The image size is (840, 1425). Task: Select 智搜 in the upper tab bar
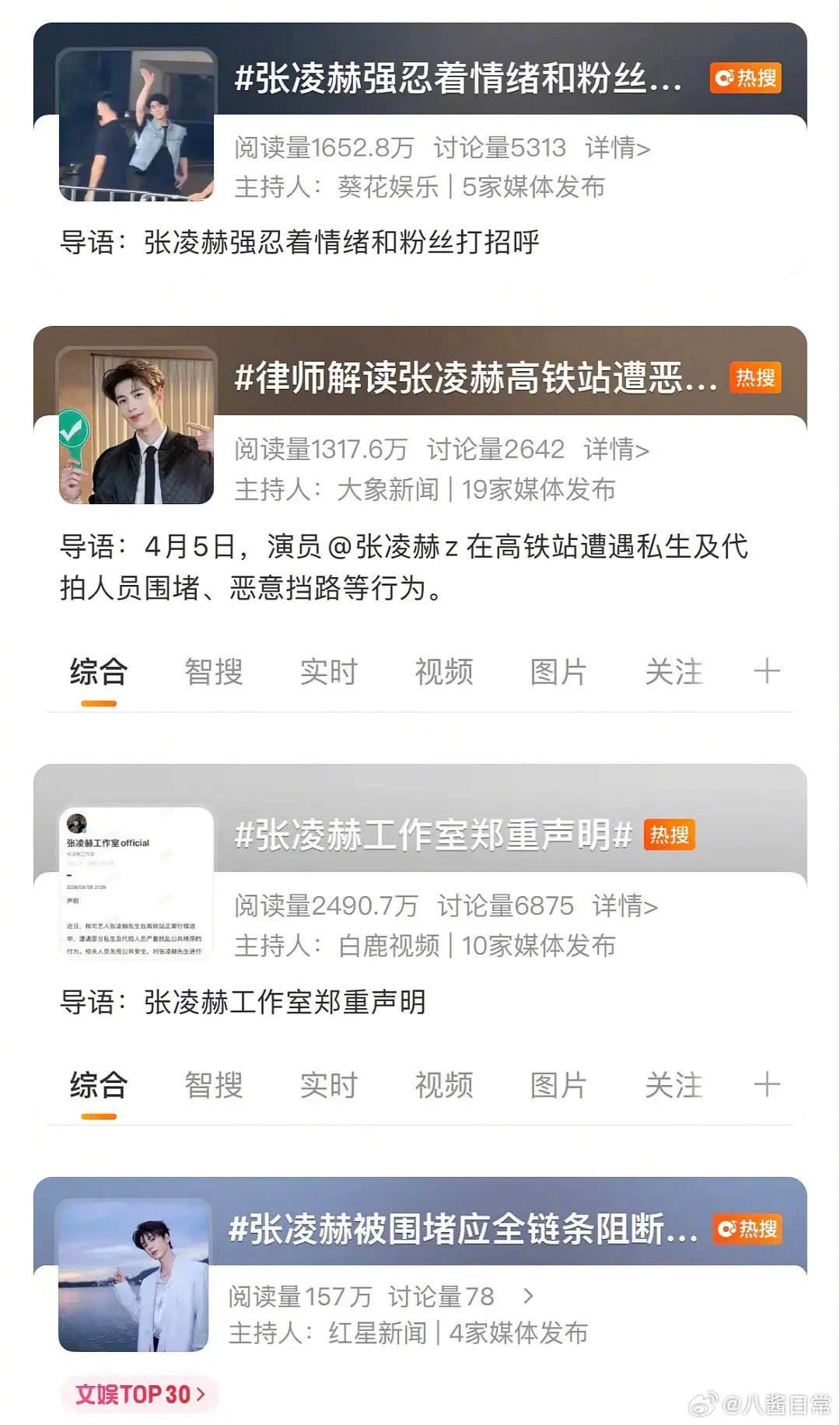click(214, 672)
